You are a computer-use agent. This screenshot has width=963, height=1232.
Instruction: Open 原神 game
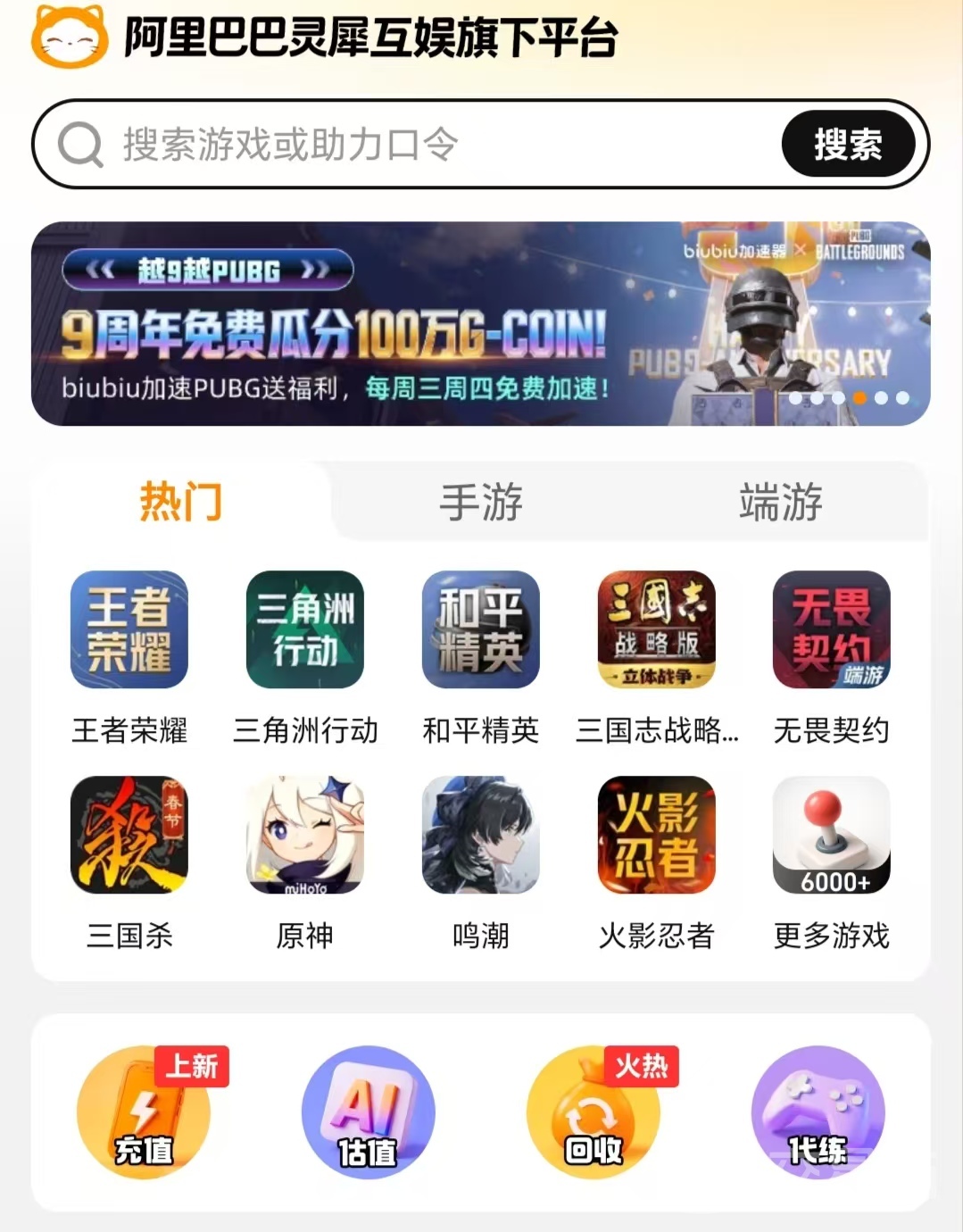coord(305,836)
